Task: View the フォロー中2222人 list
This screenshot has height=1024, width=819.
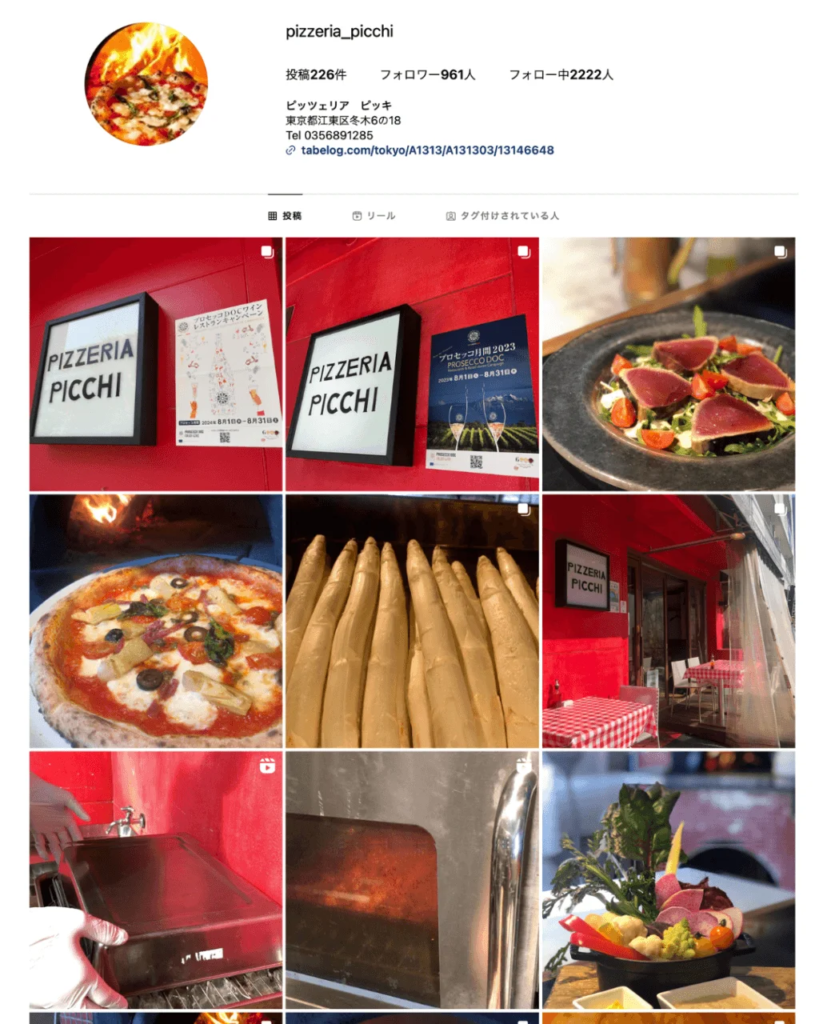Action: [560, 75]
